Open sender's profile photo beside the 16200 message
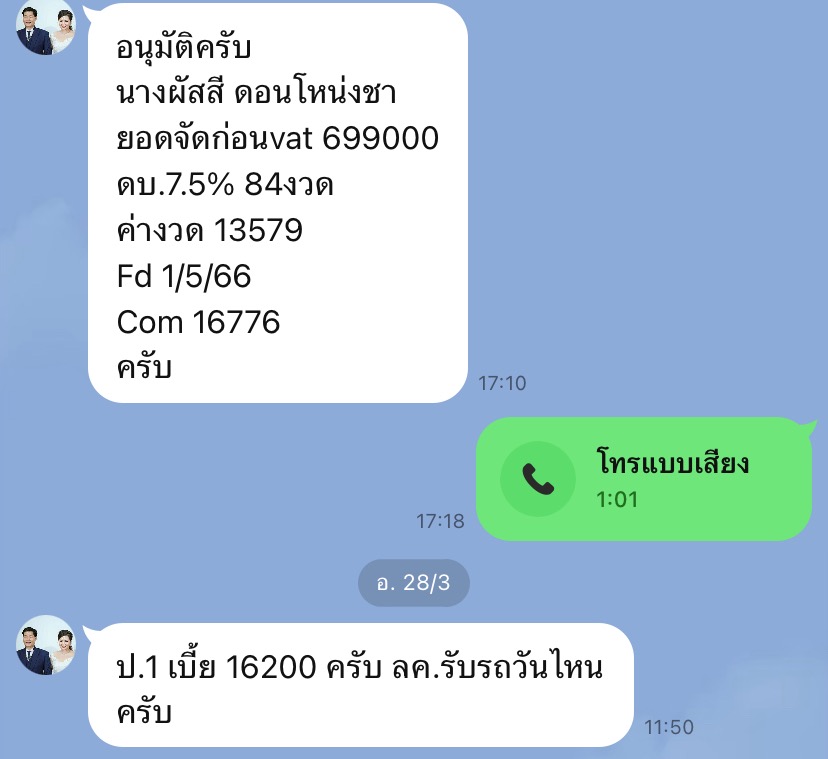The image size is (828, 759). 46,645
